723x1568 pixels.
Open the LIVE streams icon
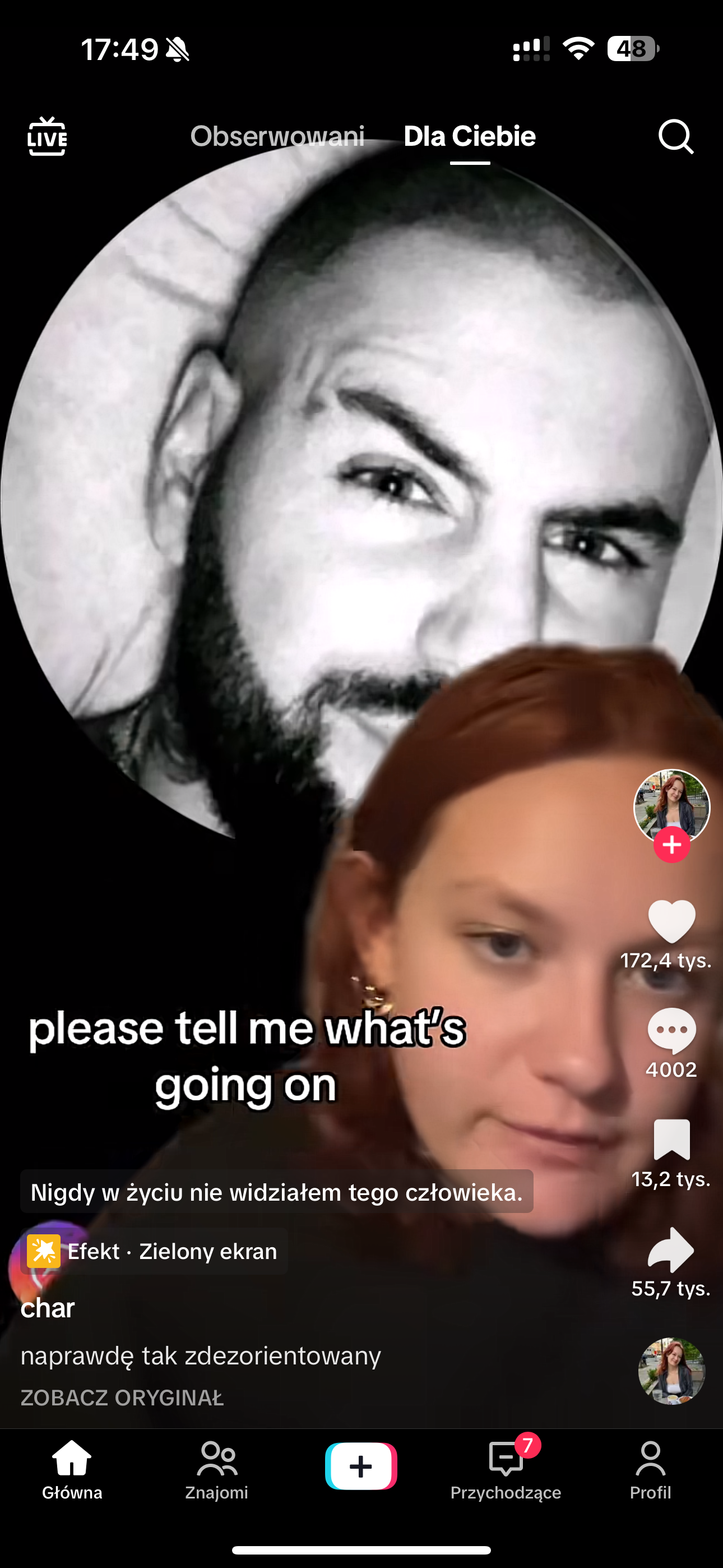[x=47, y=136]
